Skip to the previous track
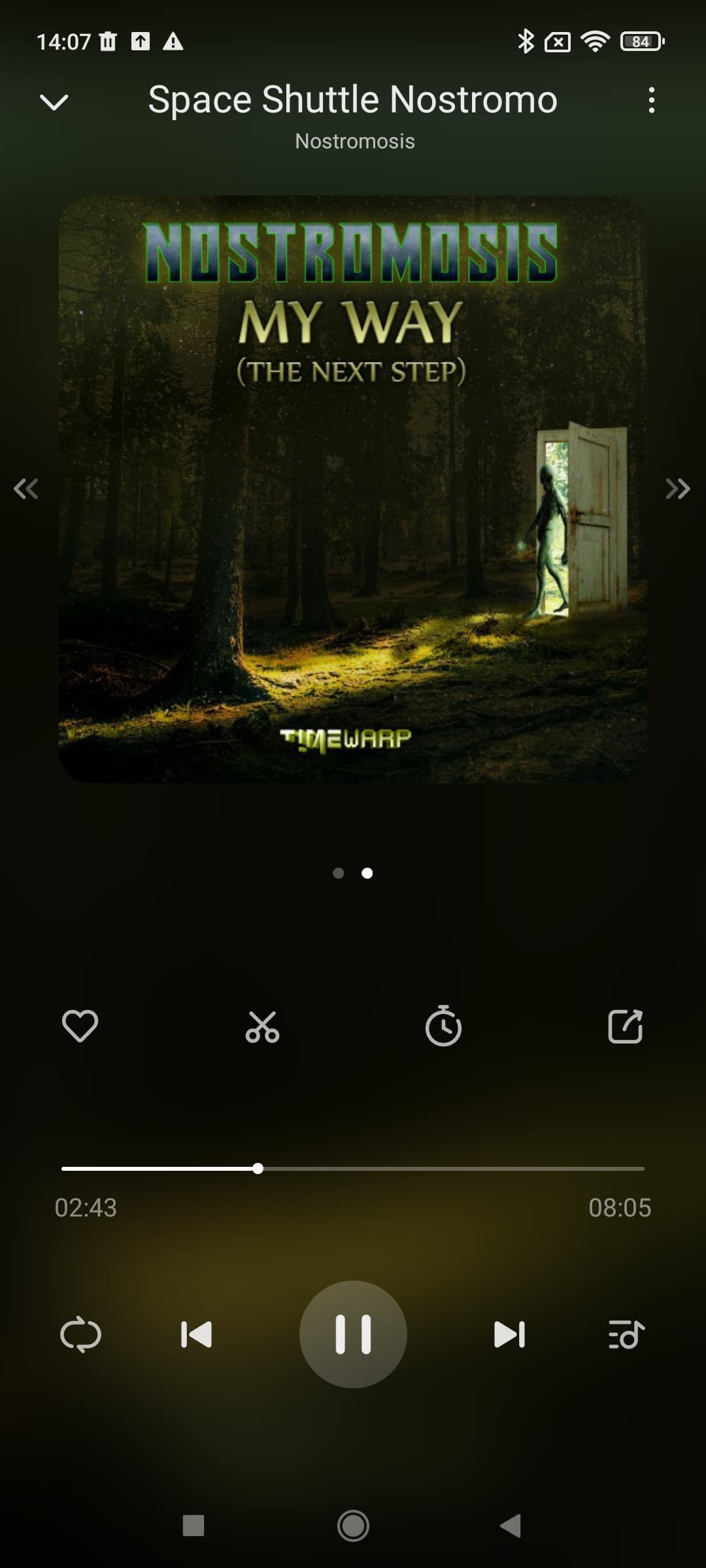706x1568 pixels. coord(196,1335)
